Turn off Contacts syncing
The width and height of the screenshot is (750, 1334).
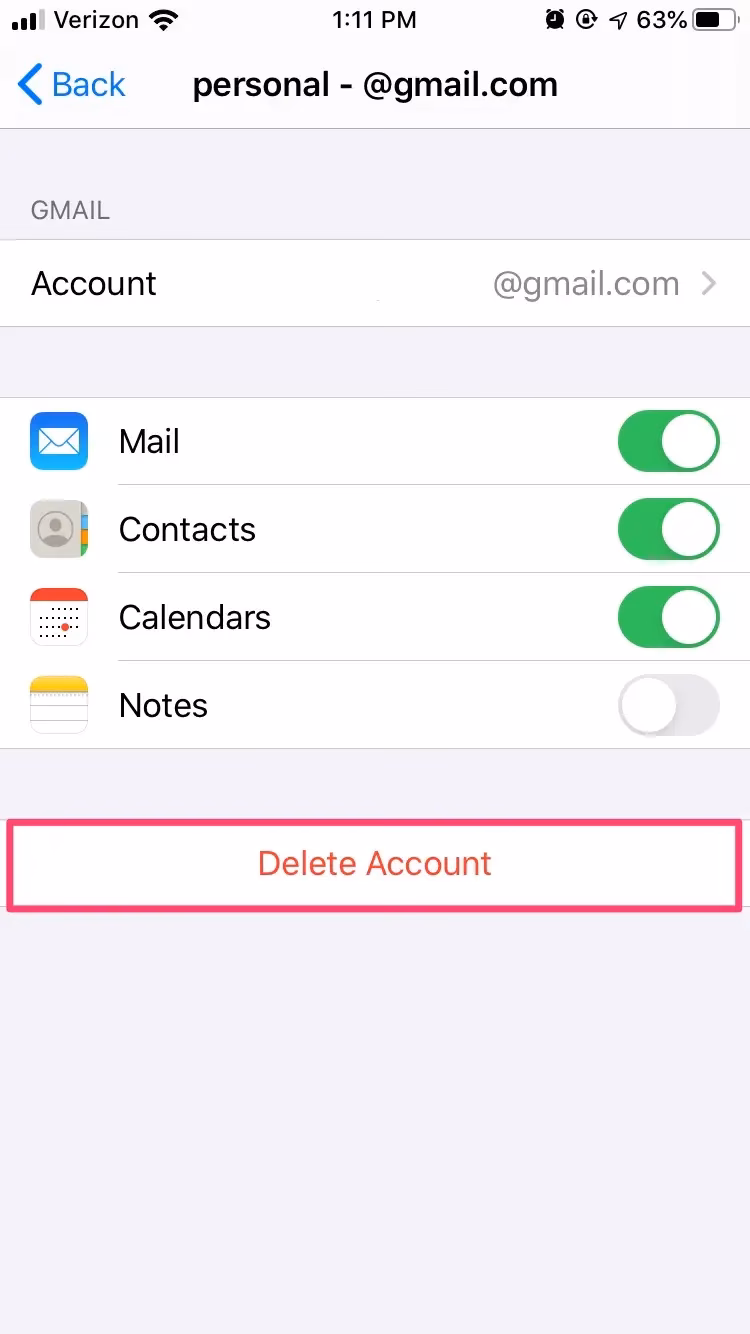click(668, 529)
